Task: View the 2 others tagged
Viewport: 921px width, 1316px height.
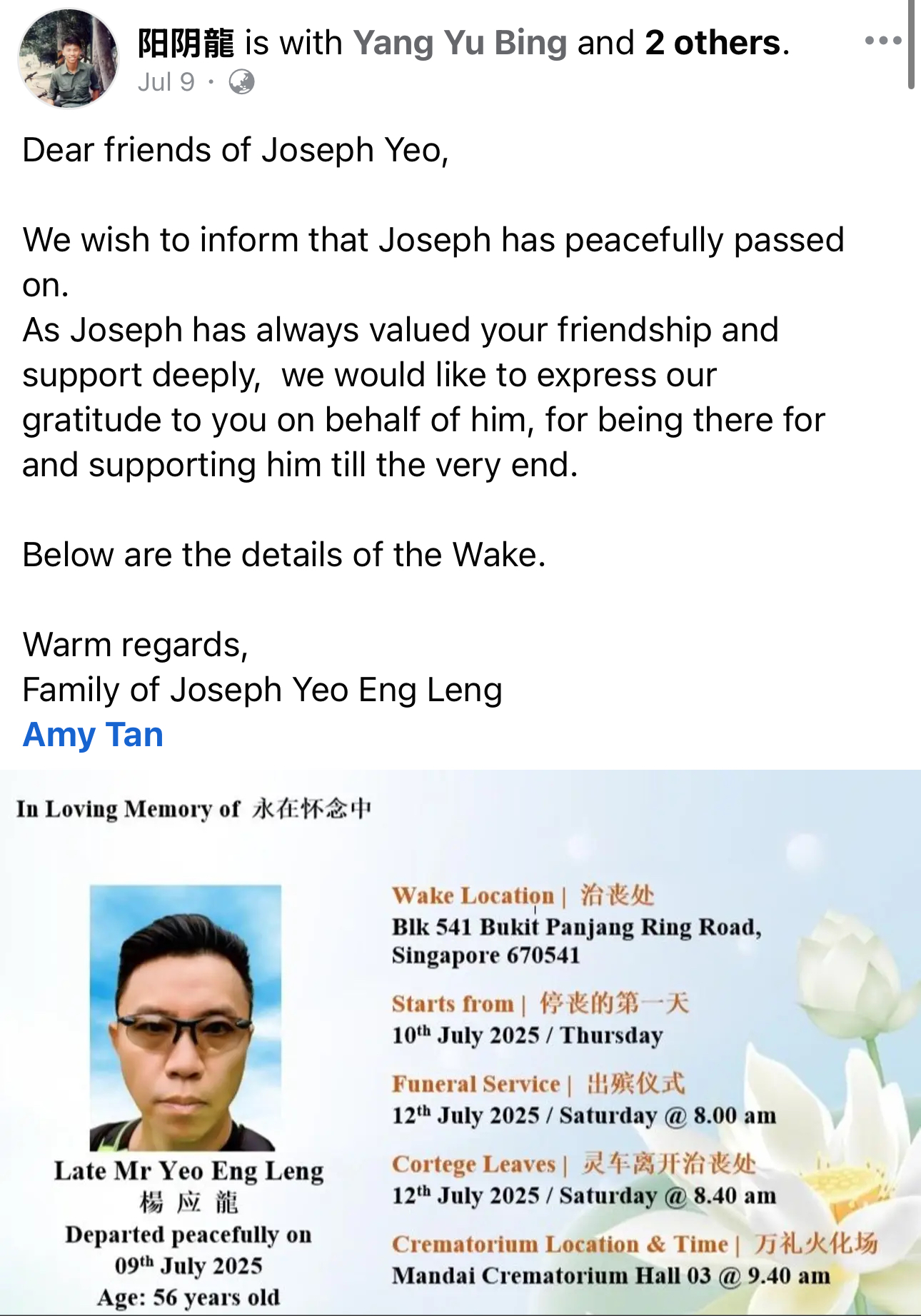Action: point(712,43)
